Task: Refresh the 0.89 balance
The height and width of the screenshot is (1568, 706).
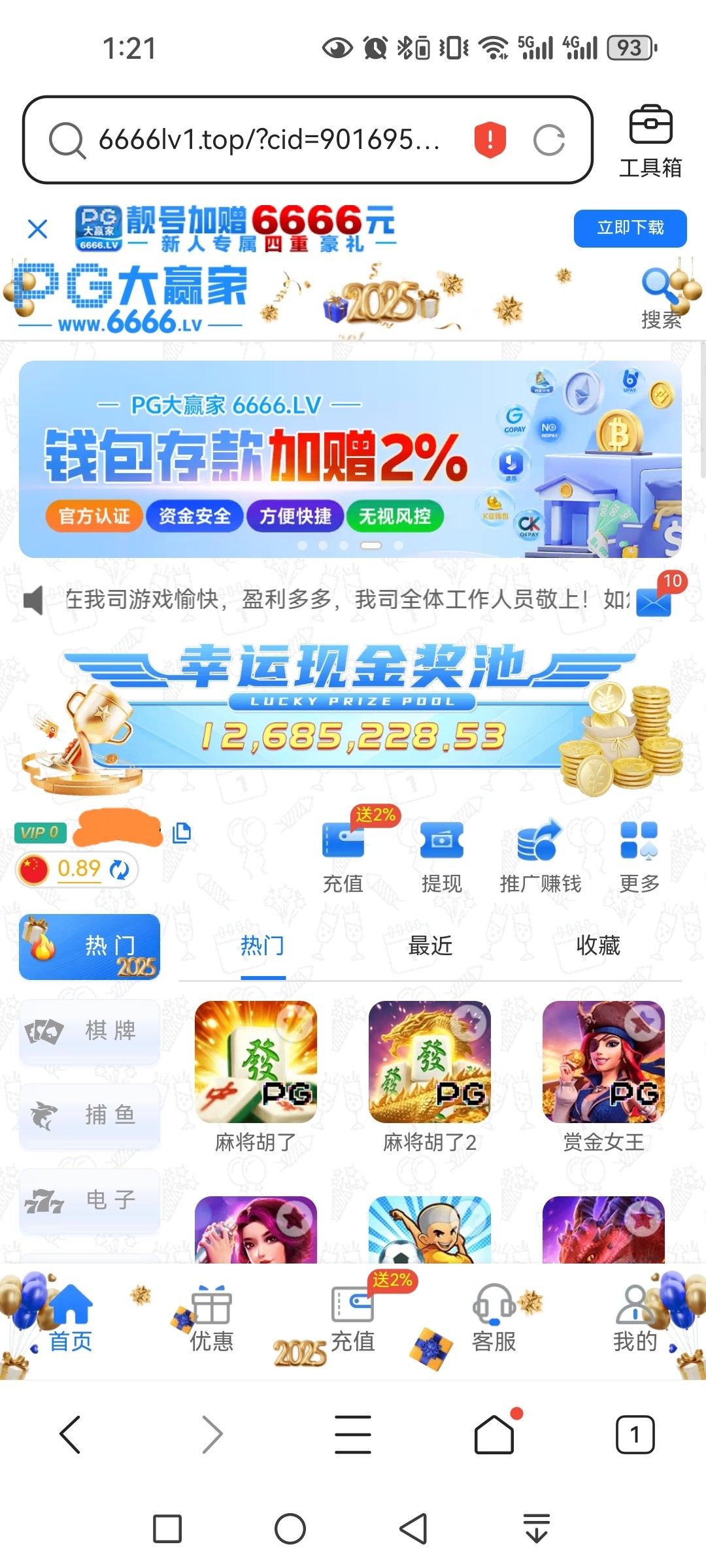Action: (x=120, y=870)
